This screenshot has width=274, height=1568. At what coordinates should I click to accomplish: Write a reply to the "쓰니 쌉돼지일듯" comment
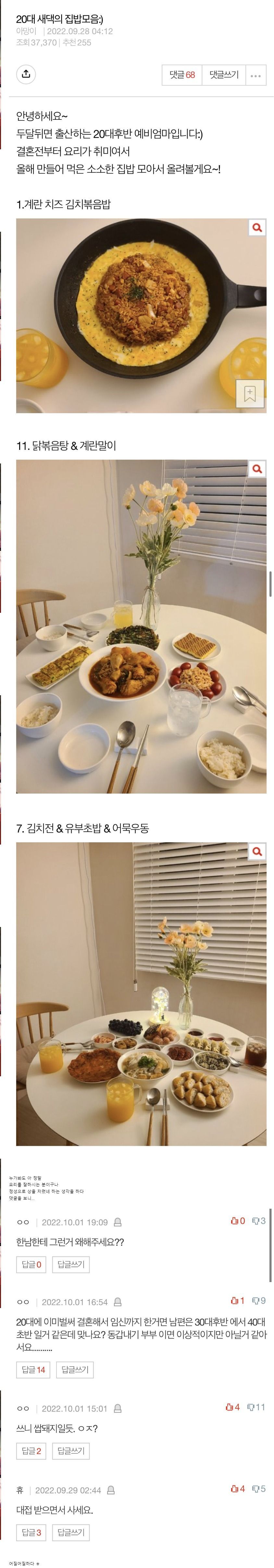tap(71, 1451)
